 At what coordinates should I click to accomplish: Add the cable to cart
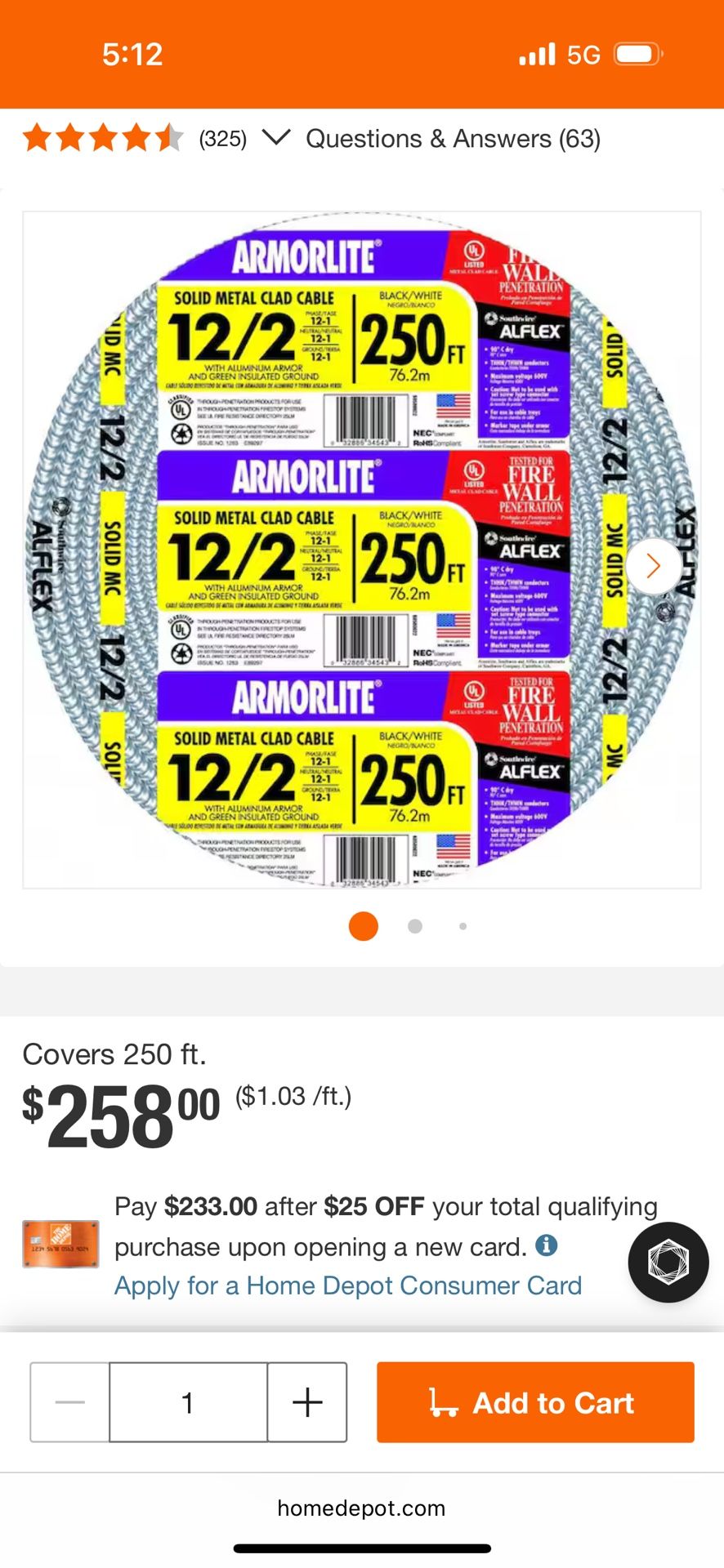(x=535, y=1402)
